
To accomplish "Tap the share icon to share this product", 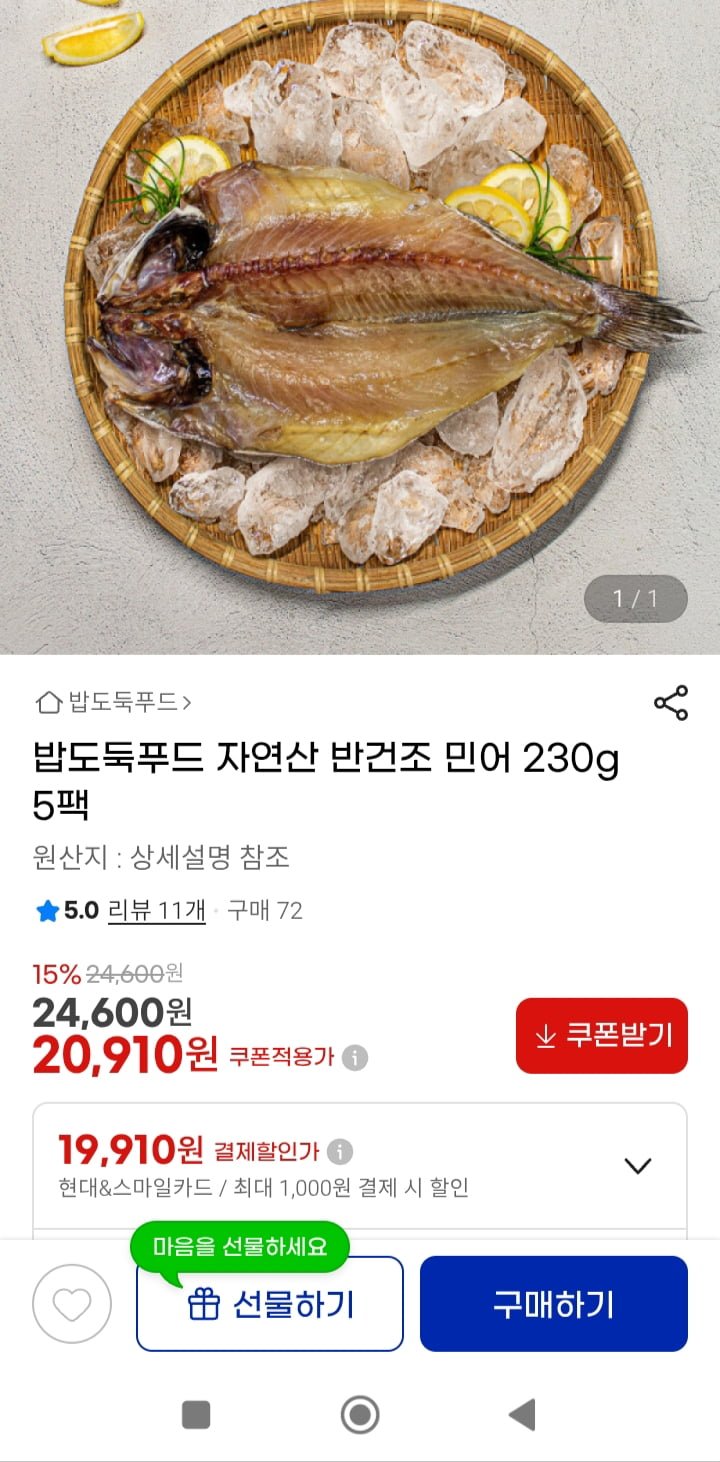I will [x=672, y=703].
